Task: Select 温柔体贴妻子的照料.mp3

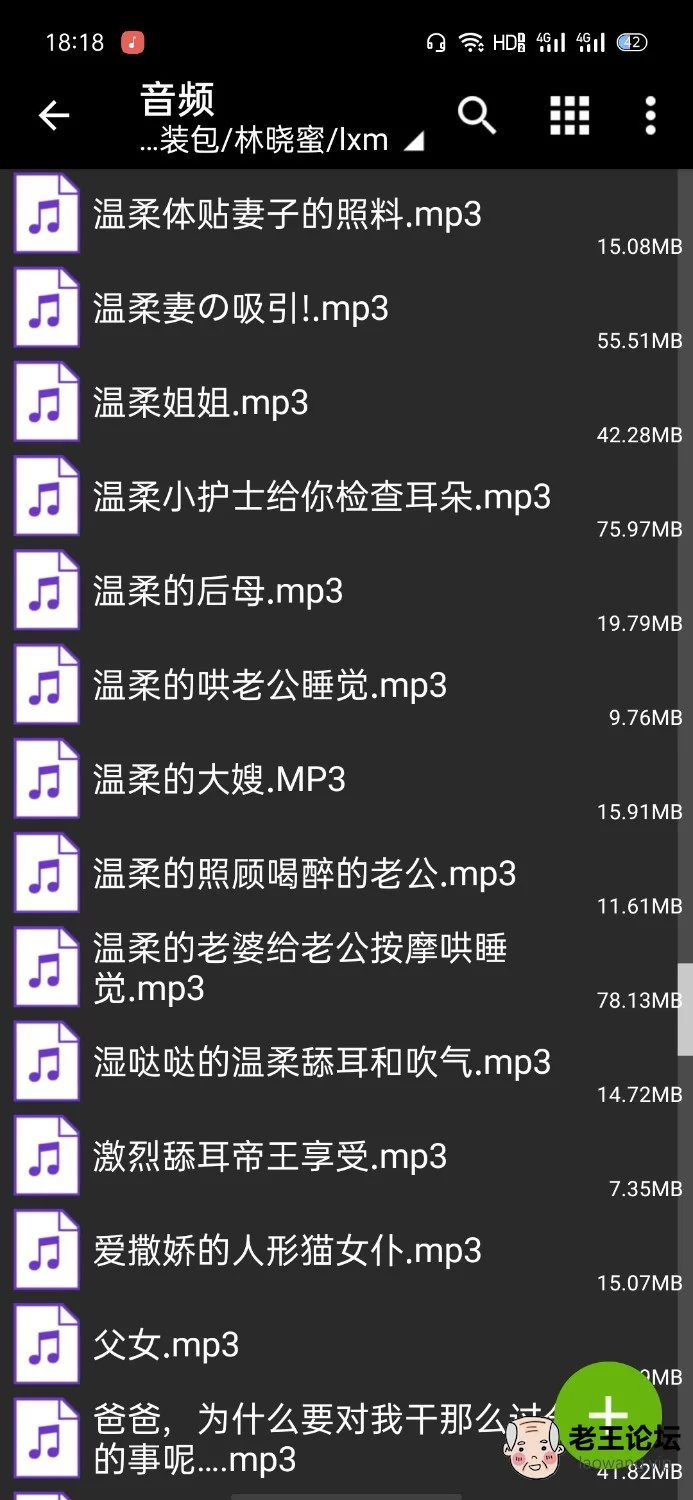Action: point(346,216)
